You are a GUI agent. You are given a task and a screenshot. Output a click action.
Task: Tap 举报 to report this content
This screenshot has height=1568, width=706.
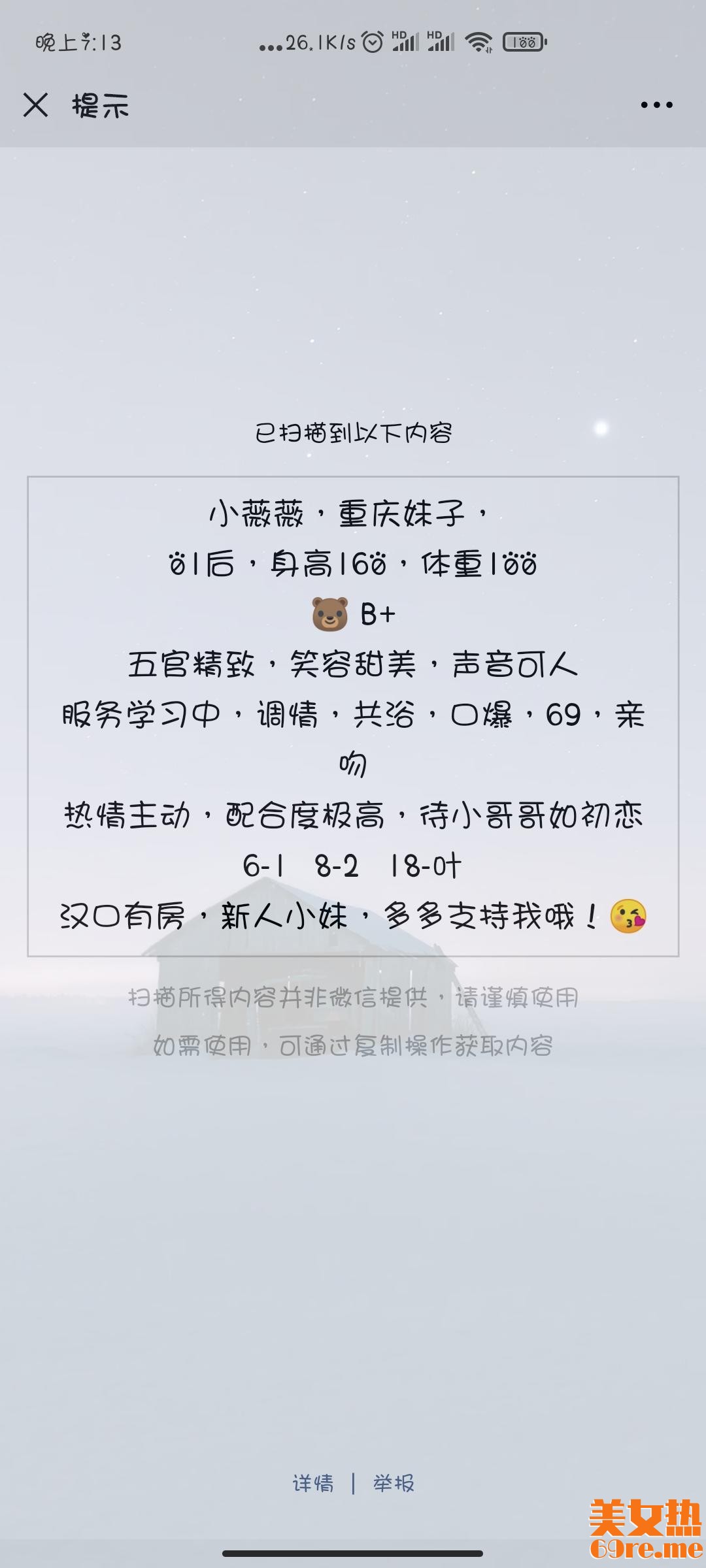[x=394, y=1483]
